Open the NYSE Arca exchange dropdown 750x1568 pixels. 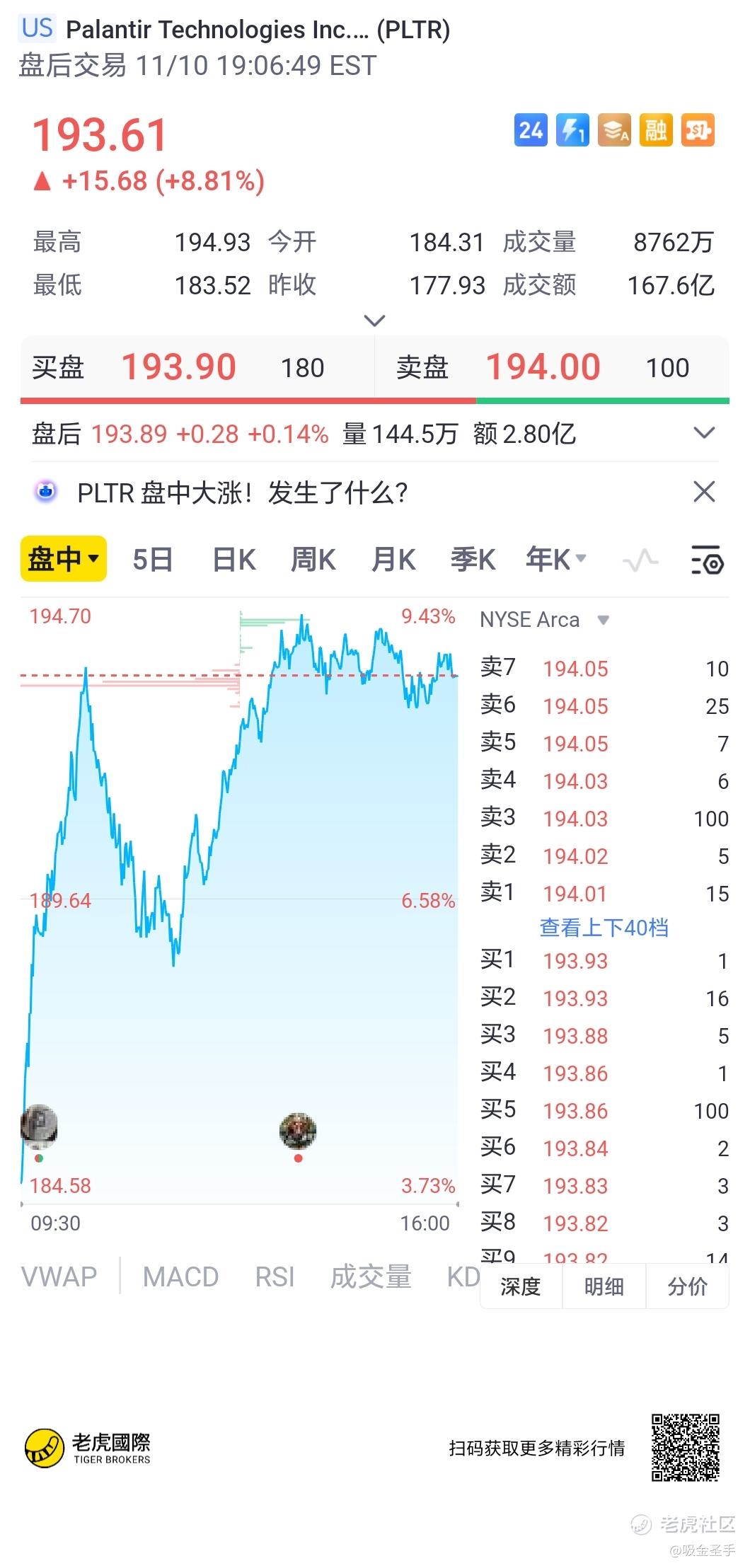point(543,620)
